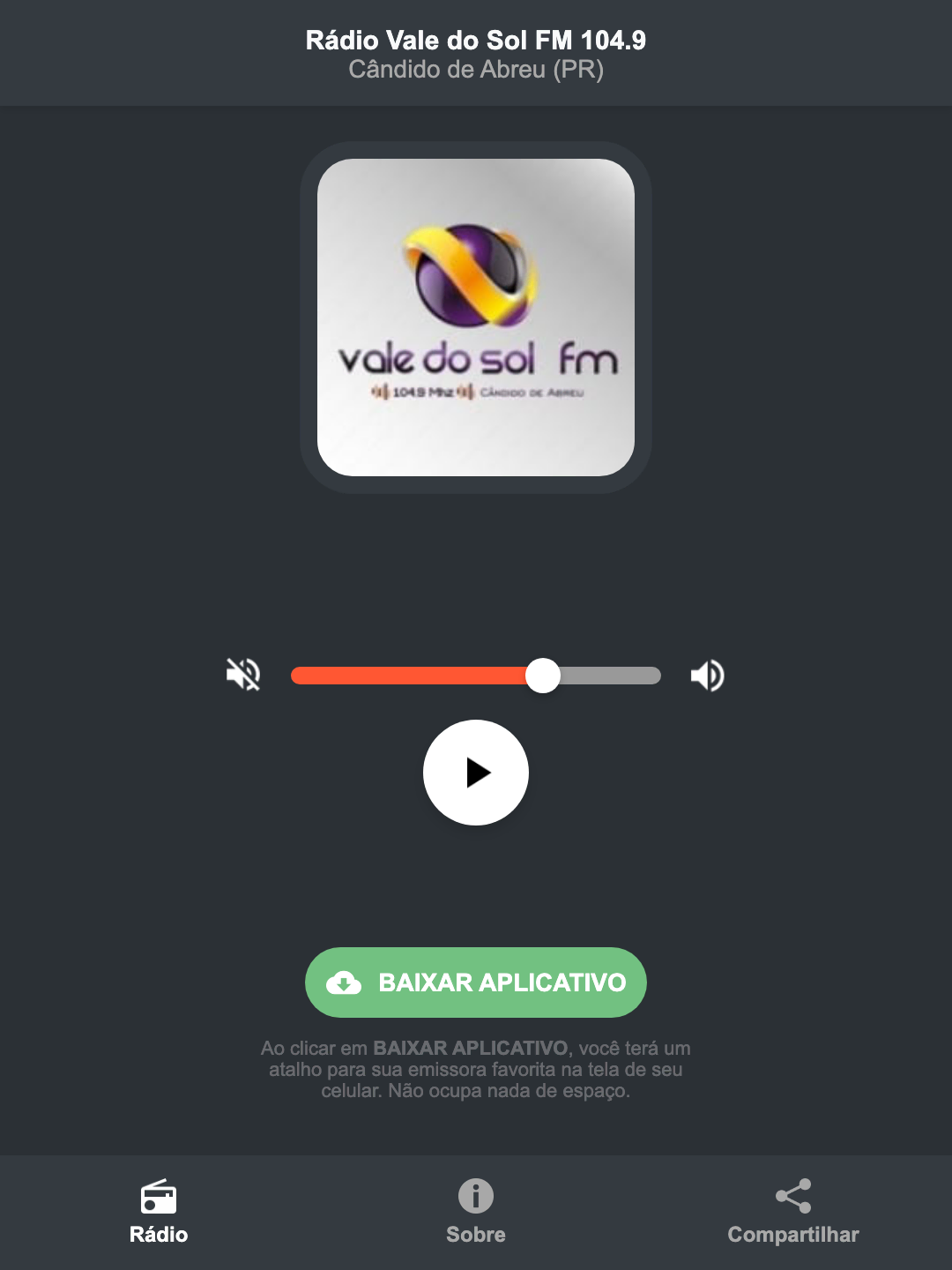
Task: Click the Compartilhar share icon
Action: [x=792, y=1197]
